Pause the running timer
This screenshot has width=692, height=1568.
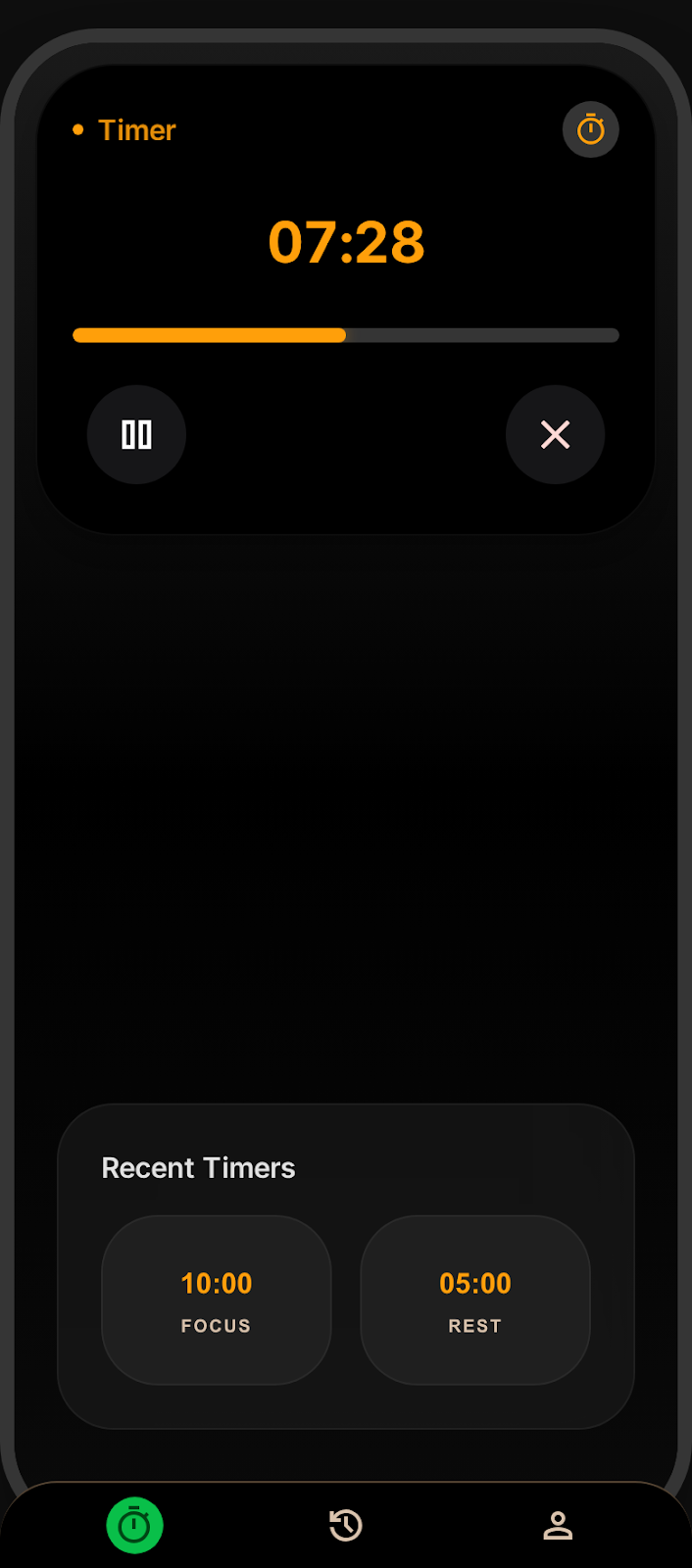(136, 434)
